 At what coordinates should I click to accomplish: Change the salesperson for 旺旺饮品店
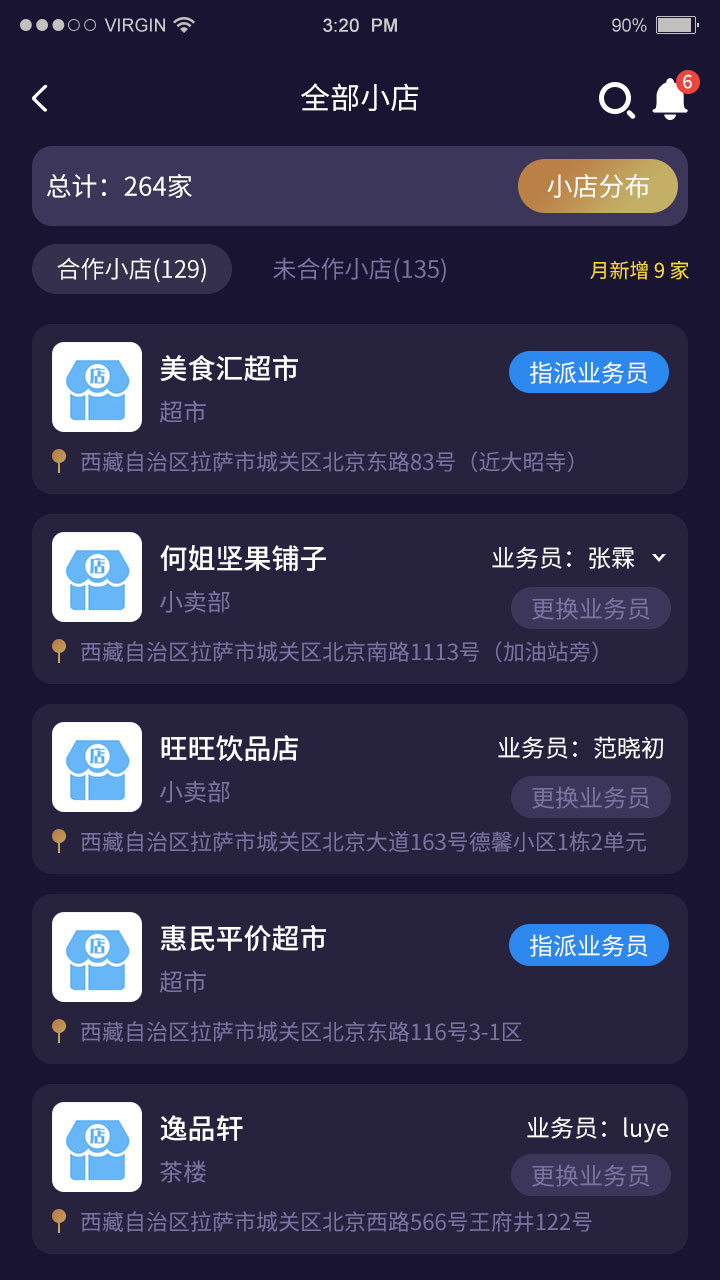pyautogui.click(x=590, y=797)
